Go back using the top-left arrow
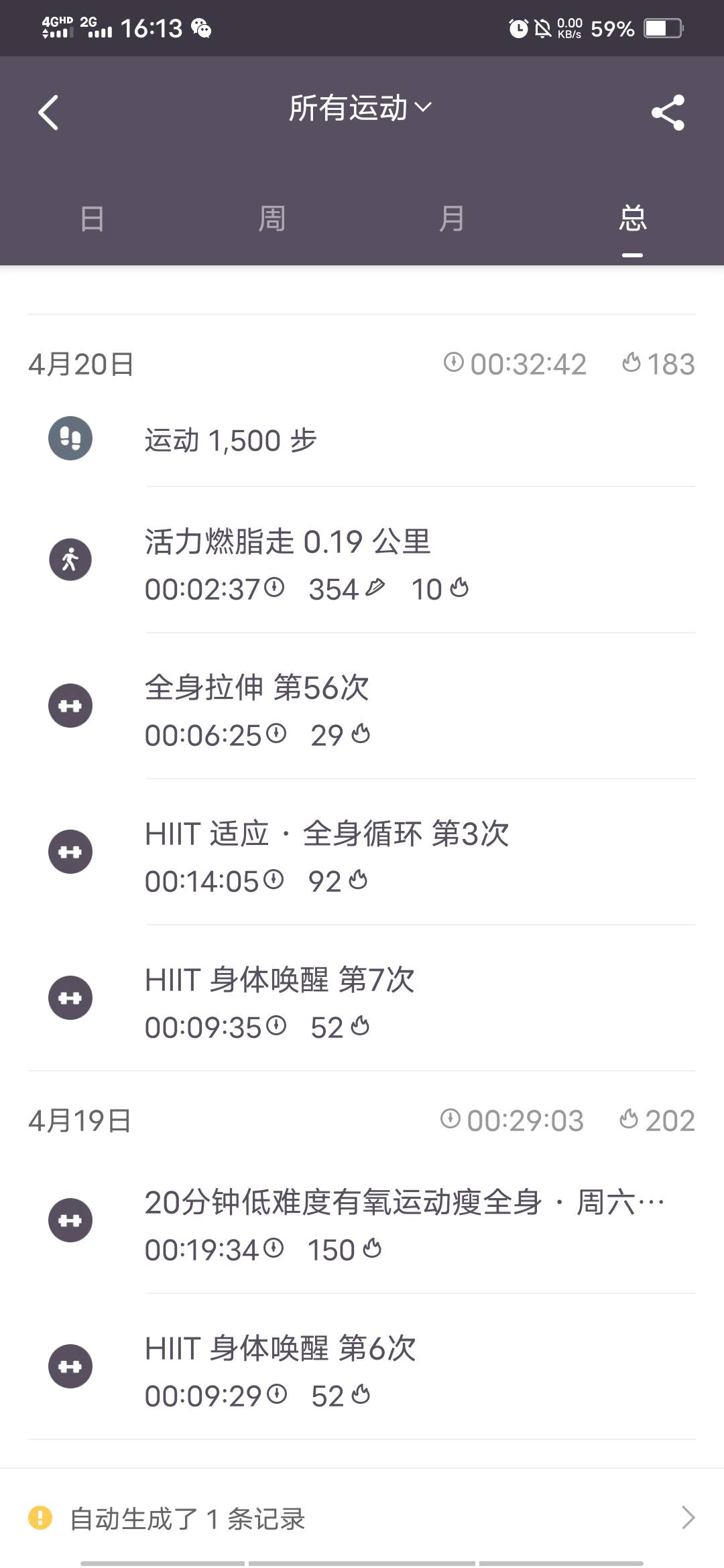The image size is (724, 1568). pos(48,112)
